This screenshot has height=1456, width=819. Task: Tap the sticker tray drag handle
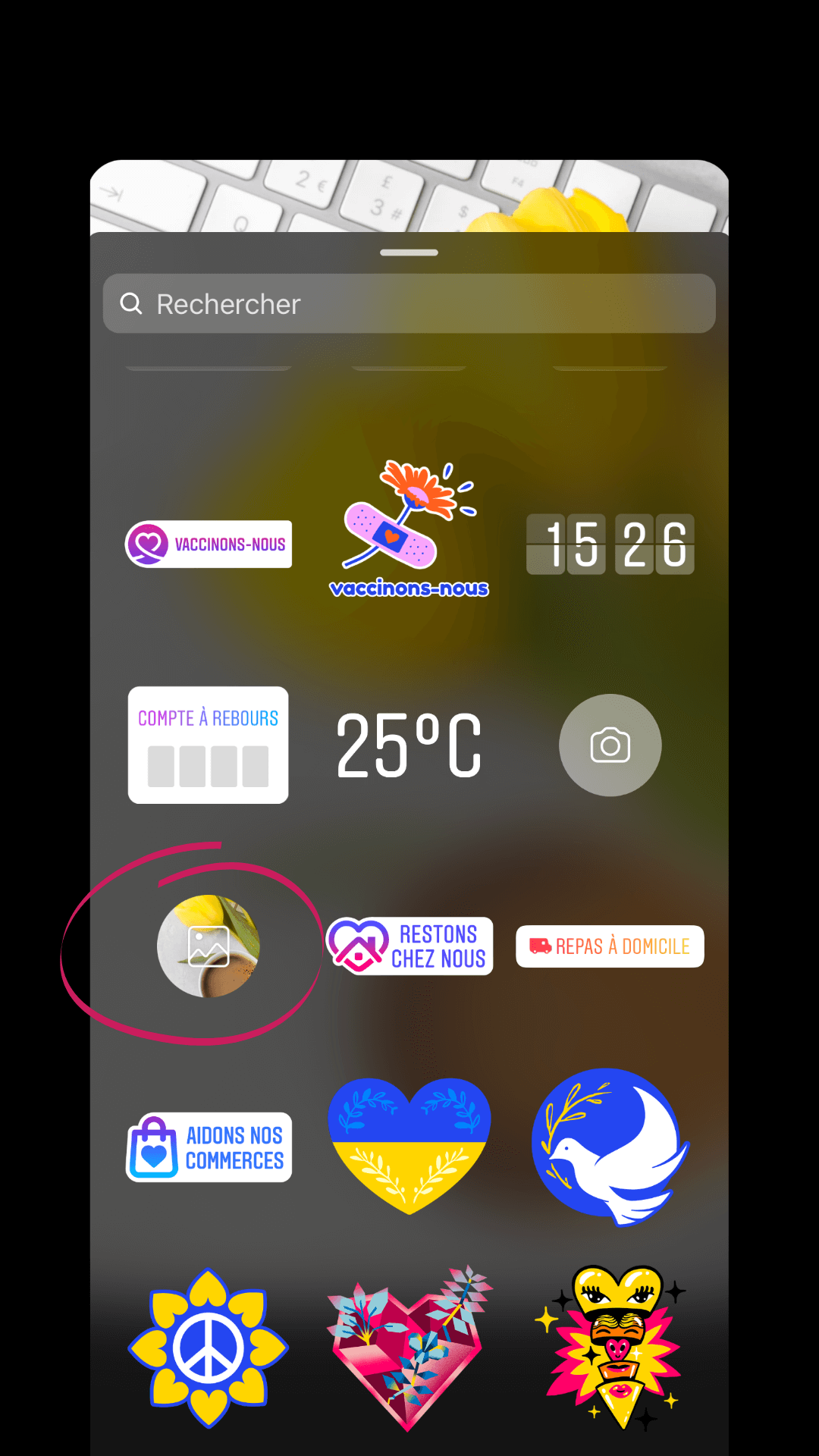[x=409, y=253]
